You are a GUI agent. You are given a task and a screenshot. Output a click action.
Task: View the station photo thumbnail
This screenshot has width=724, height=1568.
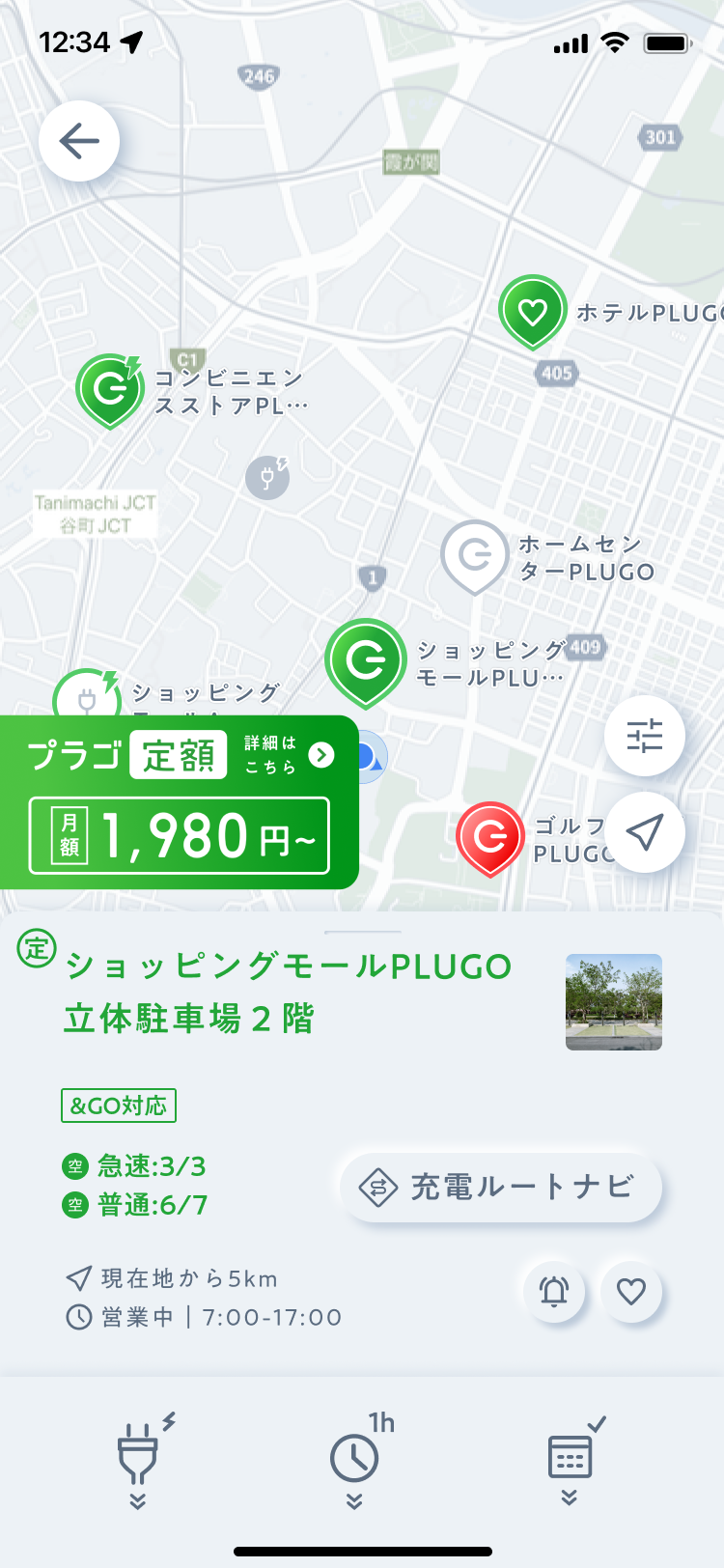click(613, 1001)
